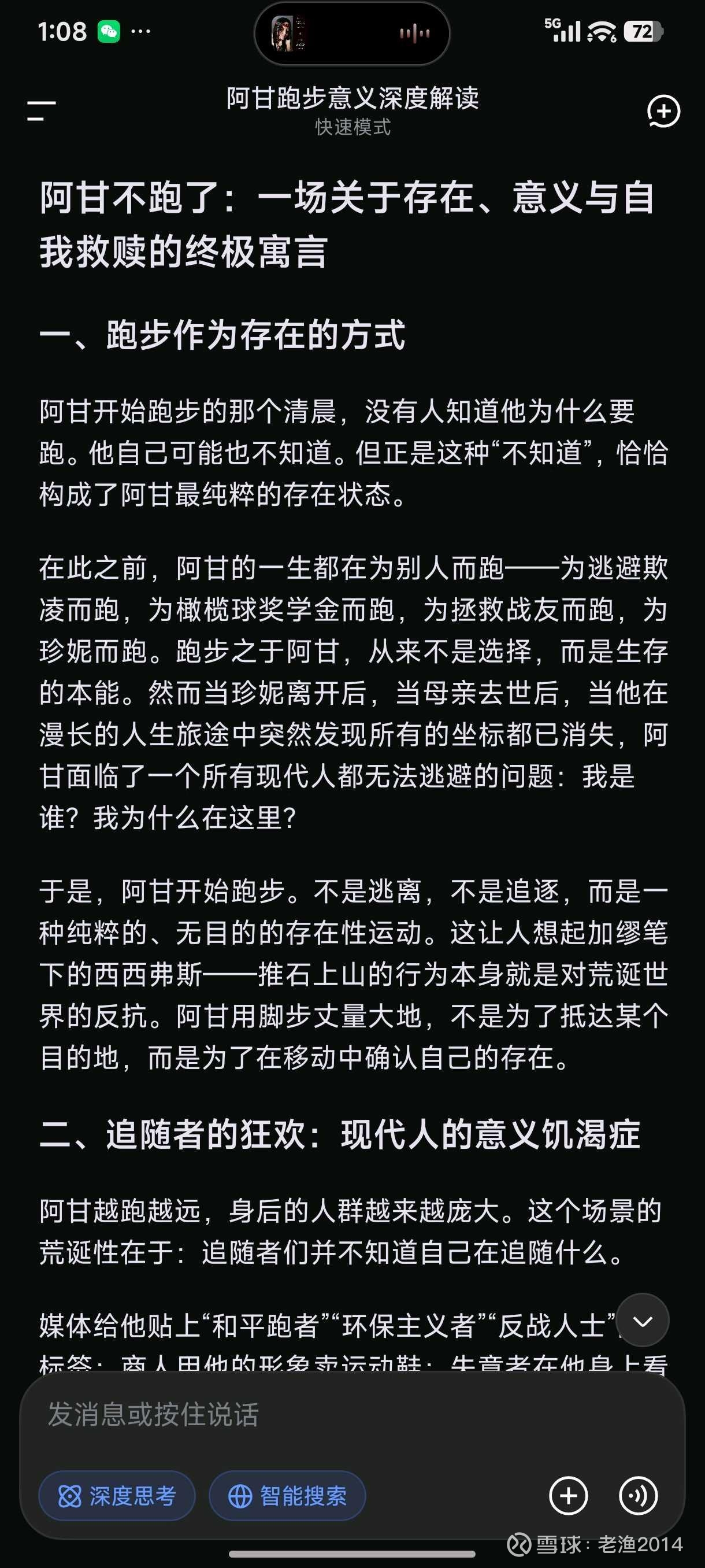
Task: Start a new chat conversation
Action: coord(663,112)
